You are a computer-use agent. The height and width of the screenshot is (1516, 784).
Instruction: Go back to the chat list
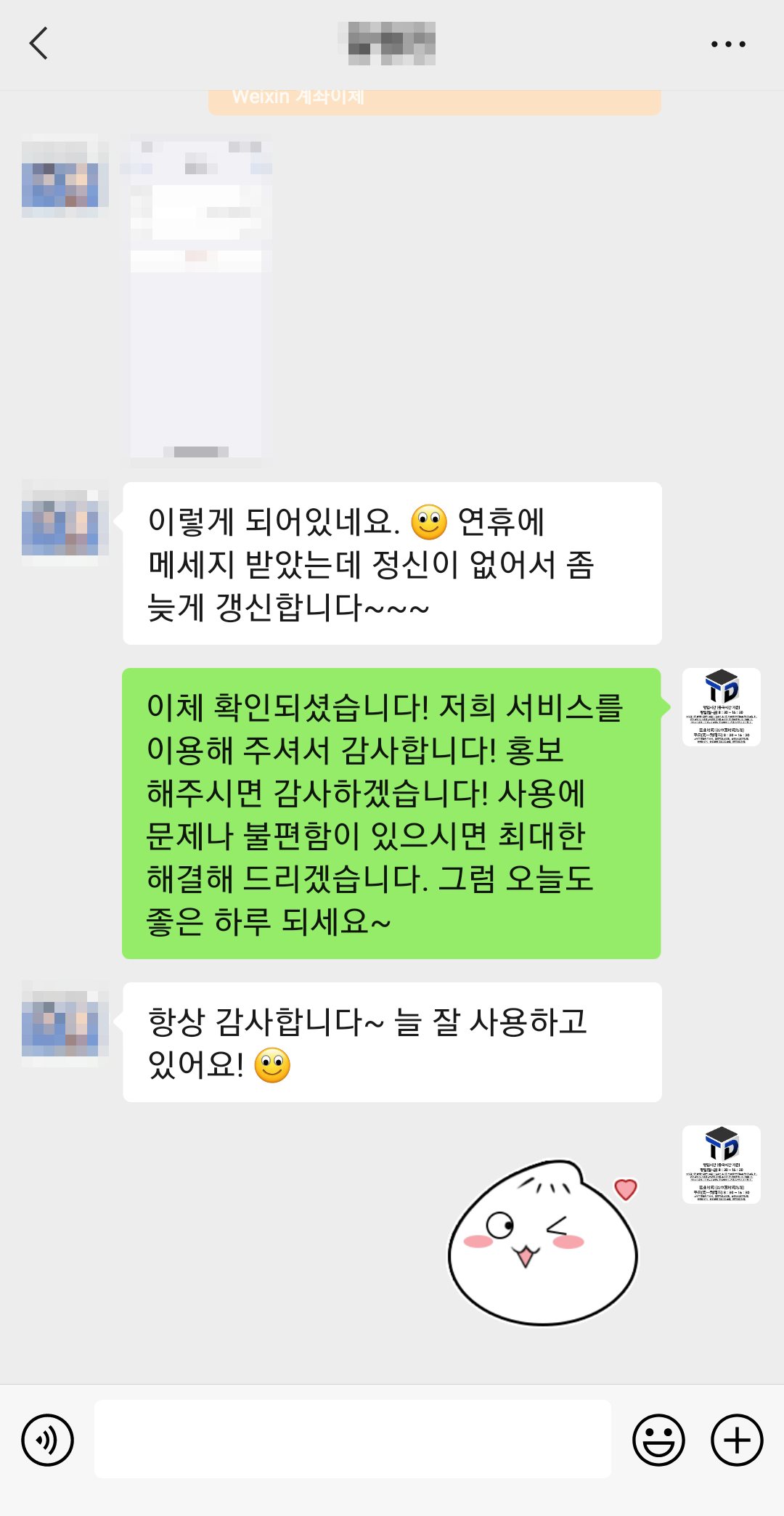(39, 44)
